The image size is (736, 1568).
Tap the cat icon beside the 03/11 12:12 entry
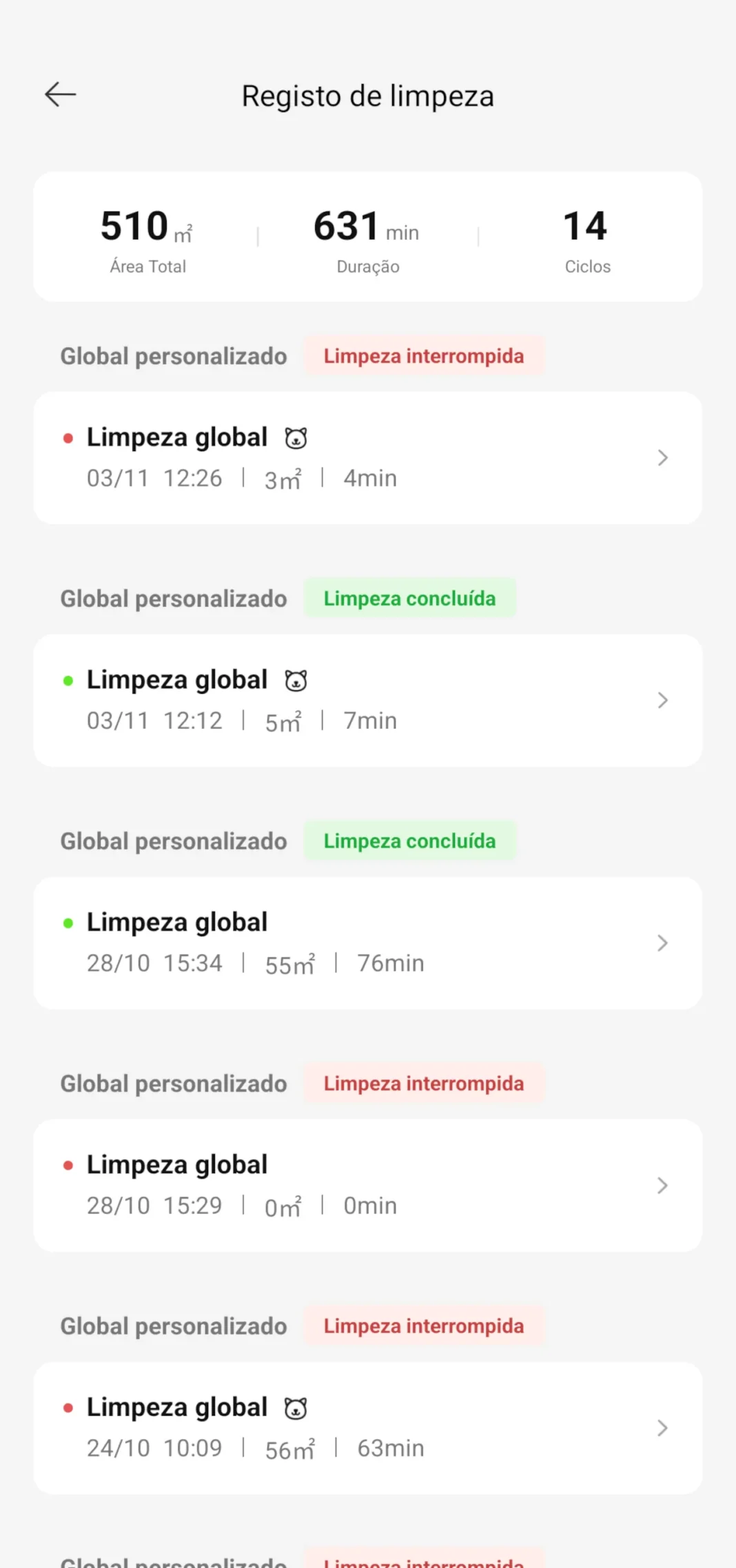click(296, 680)
